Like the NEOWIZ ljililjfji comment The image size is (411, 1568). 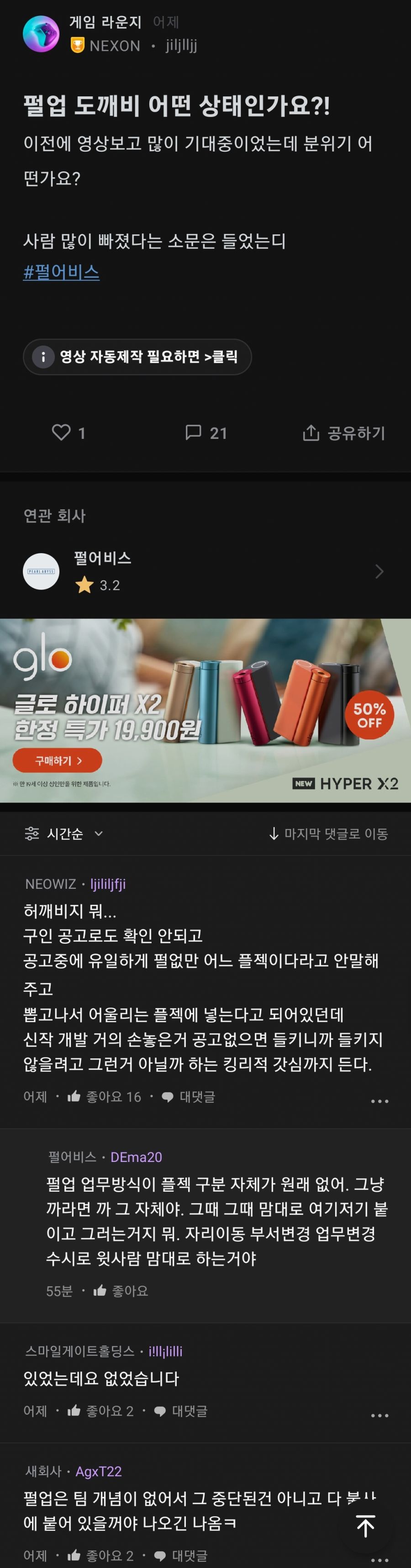(x=104, y=1096)
